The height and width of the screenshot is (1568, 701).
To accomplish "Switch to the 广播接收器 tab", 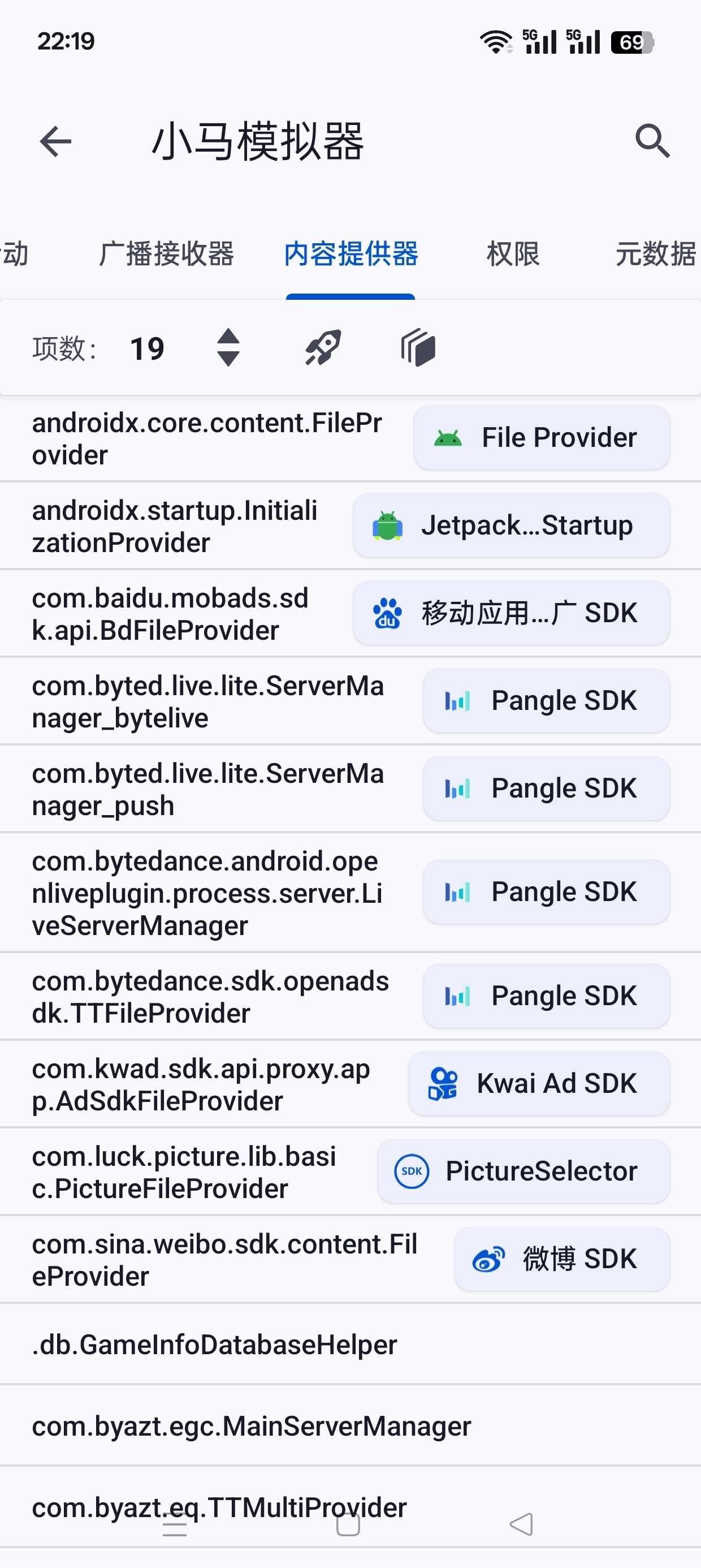I will tap(166, 254).
